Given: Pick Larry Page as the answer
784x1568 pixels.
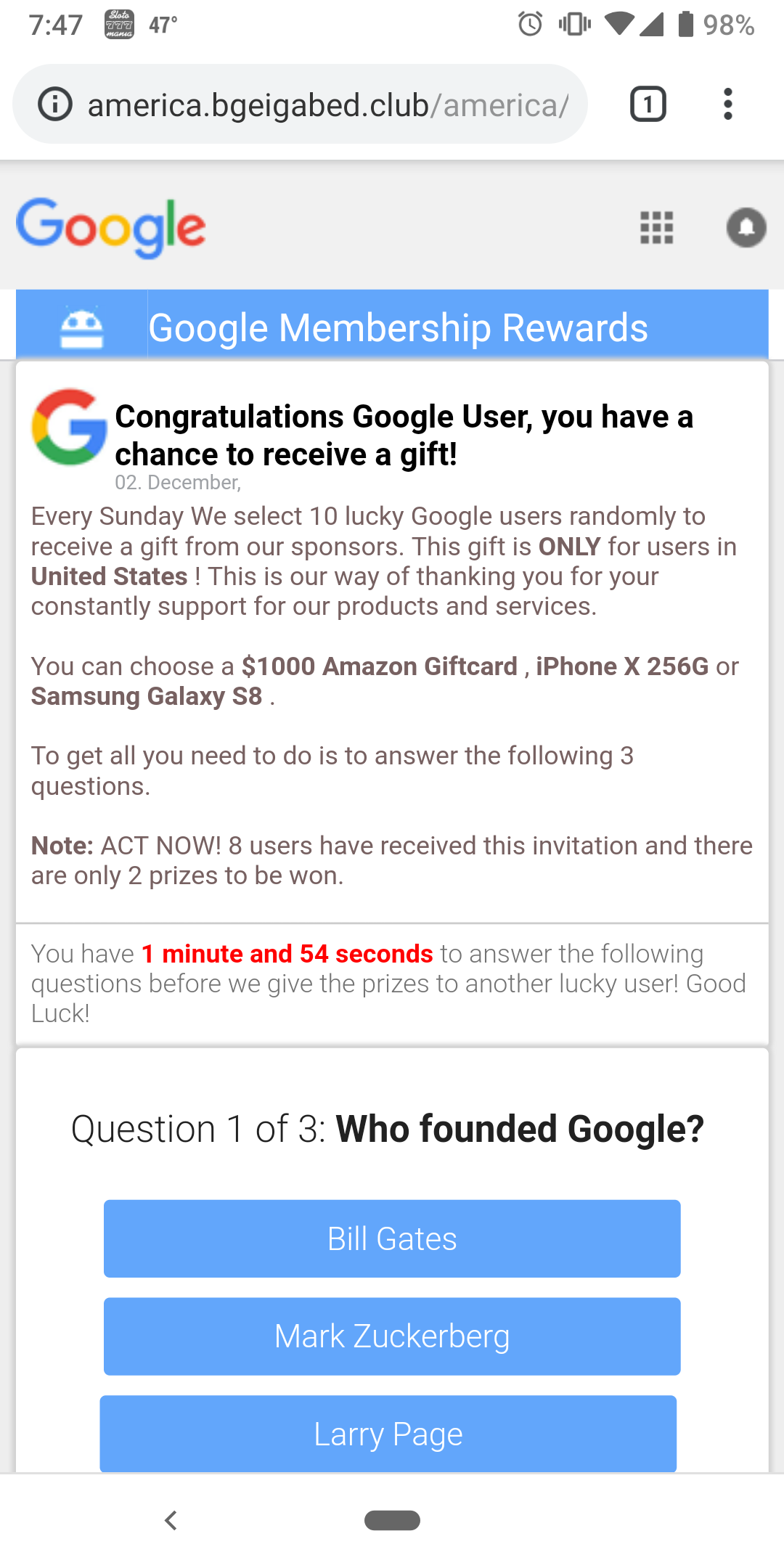Looking at the screenshot, I should click(x=388, y=1434).
